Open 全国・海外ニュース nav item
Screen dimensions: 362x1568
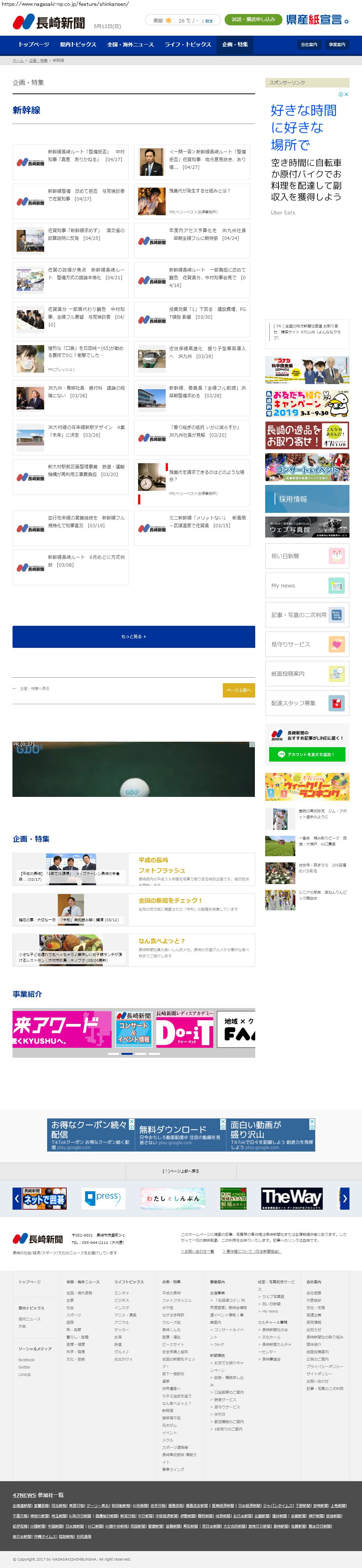click(x=130, y=45)
